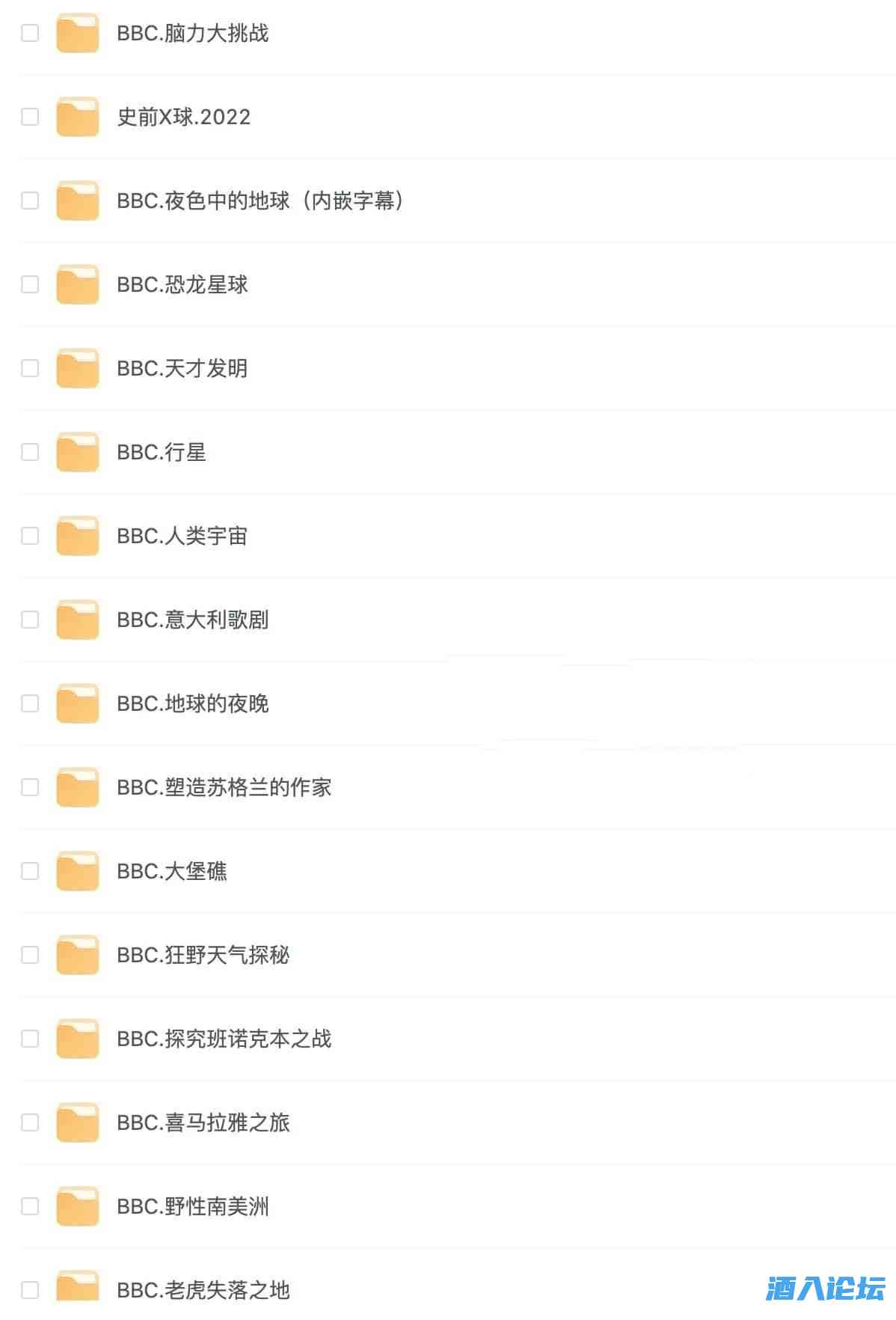896x1320 pixels.
Task: Tick the checkbox beside BBC.大堡礁
Action: (30, 871)
